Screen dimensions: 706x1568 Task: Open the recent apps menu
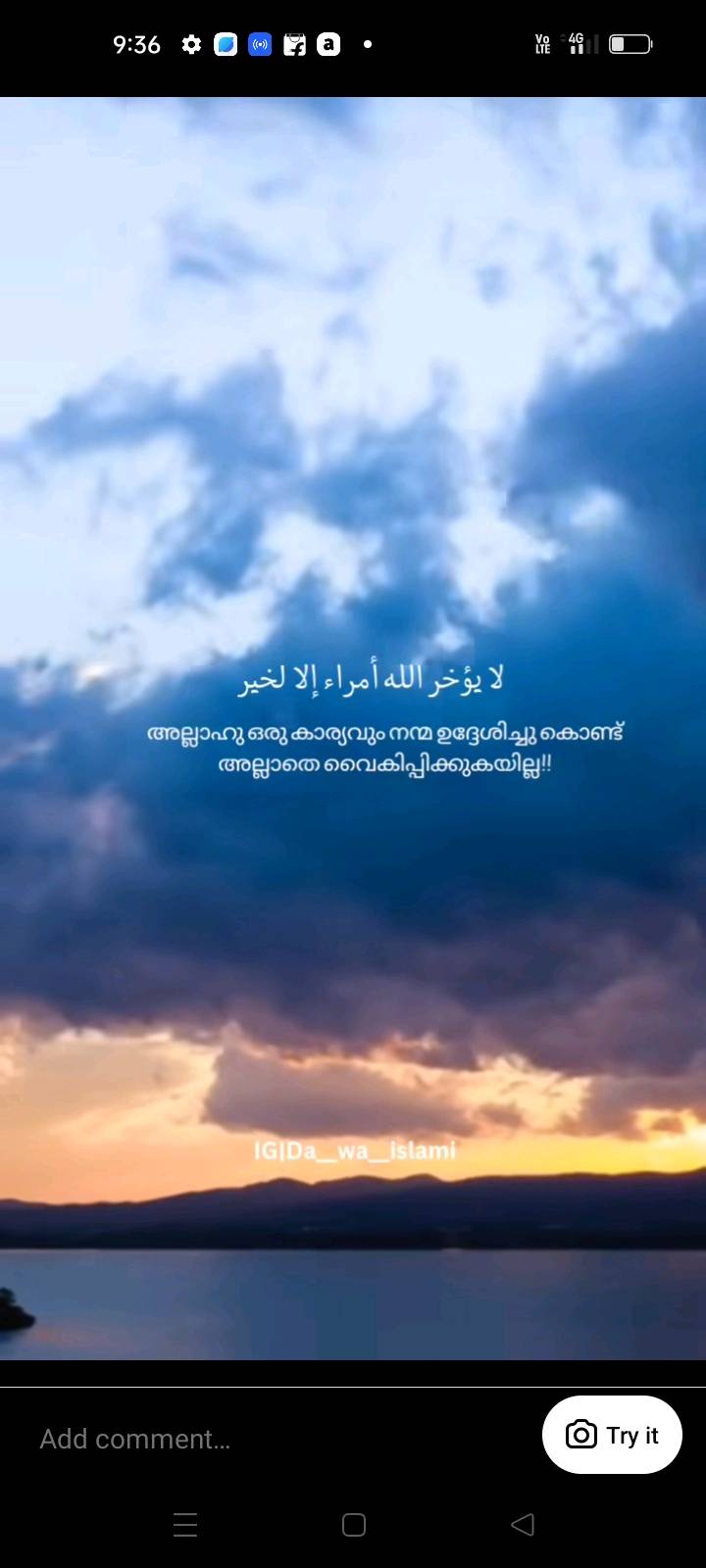tap(185, 1524)
